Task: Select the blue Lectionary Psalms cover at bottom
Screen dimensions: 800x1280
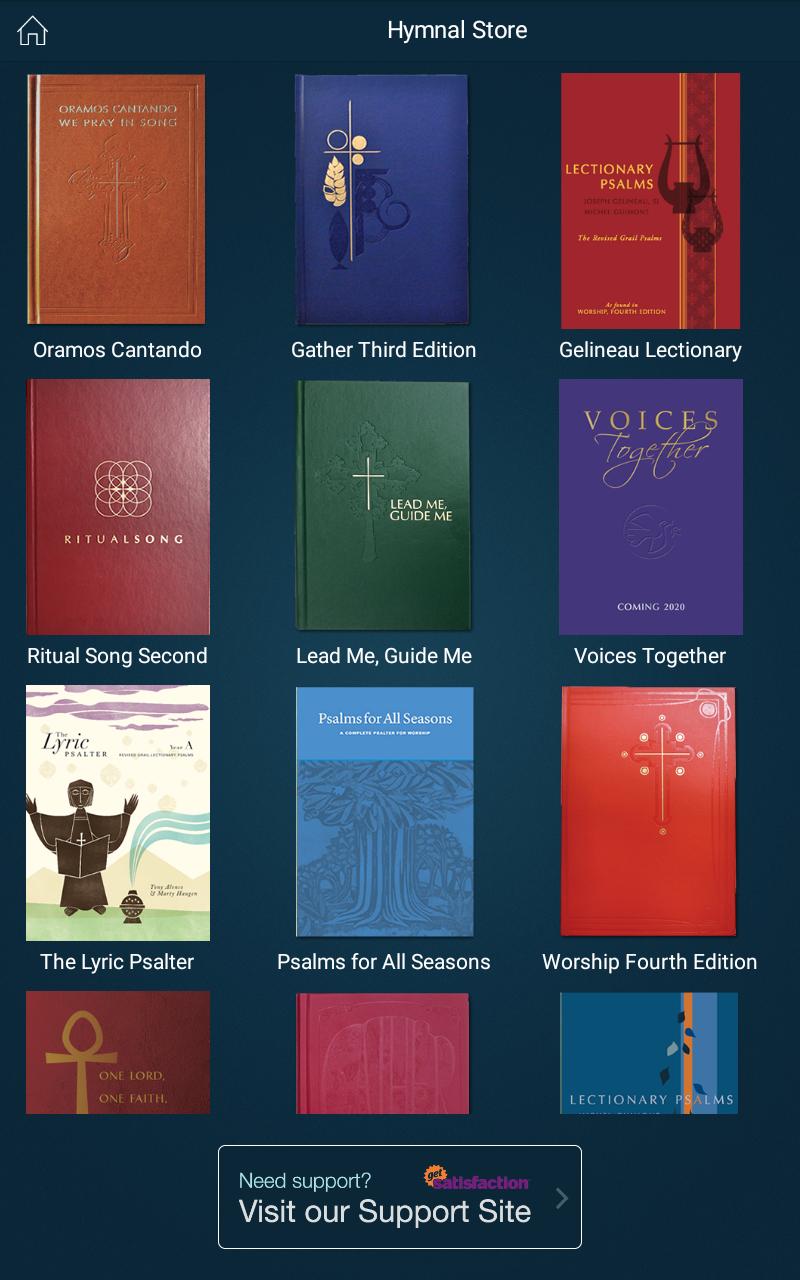Action: click(x=649, y=1053)
